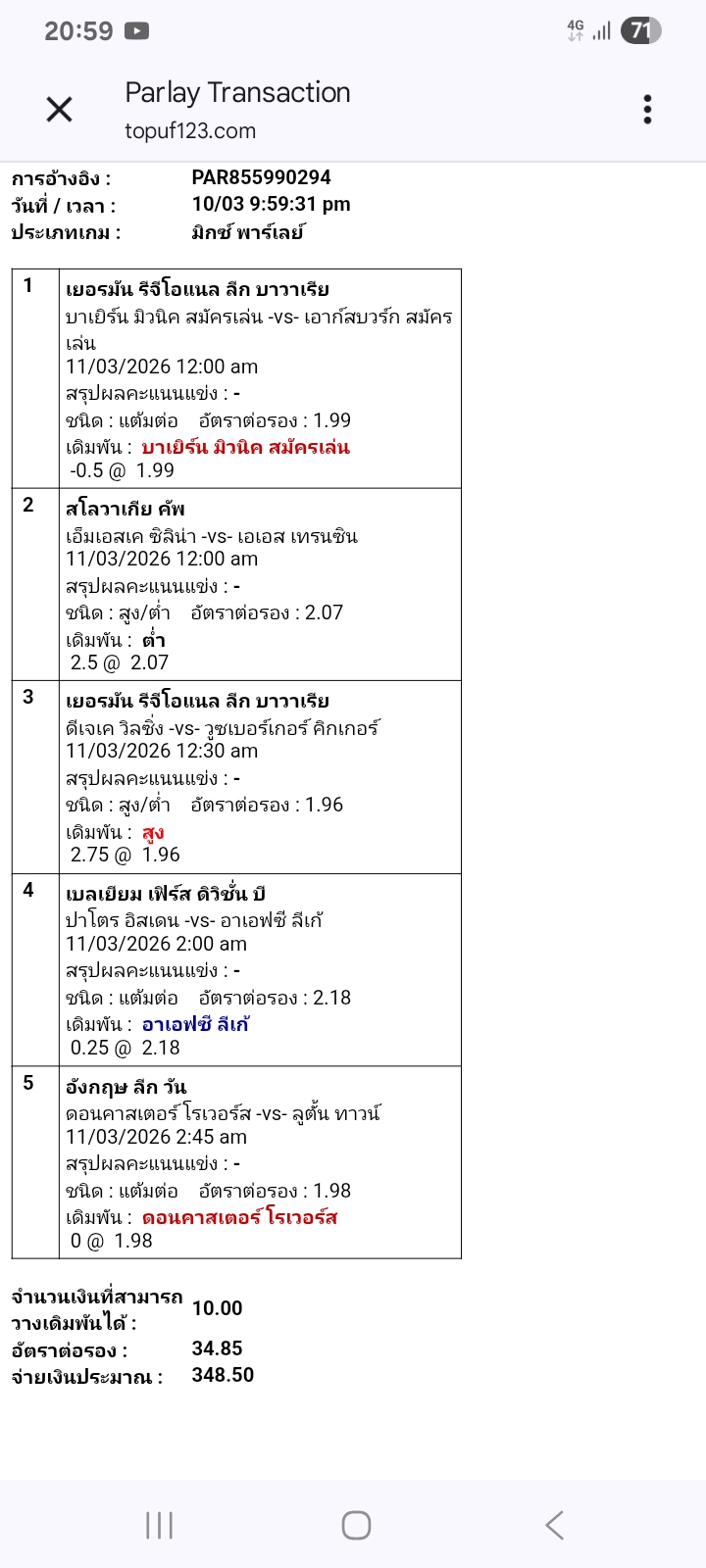Open the three-dot overflow menu
This screenshot has width=706, height=1568.
(x=647, y=110)
